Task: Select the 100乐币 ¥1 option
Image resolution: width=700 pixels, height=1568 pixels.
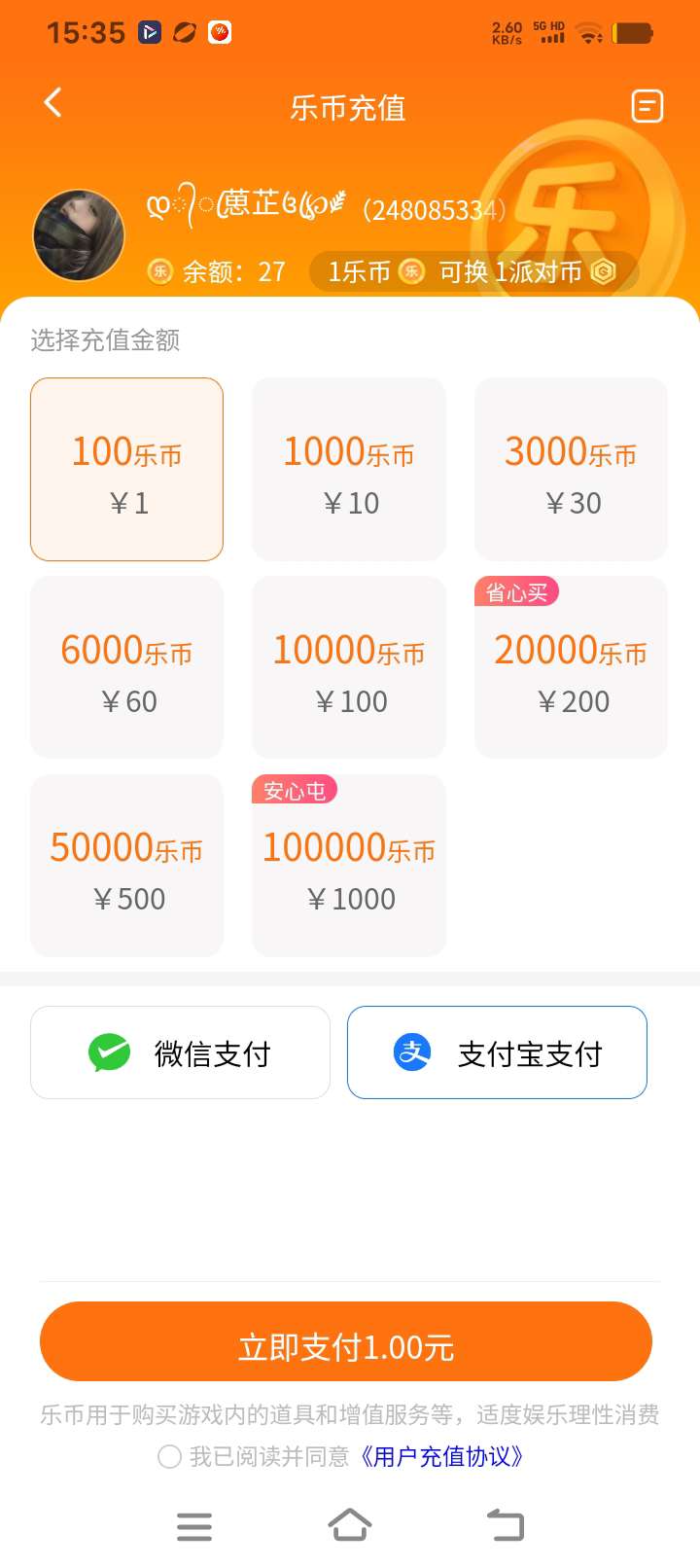Action: 127,469
